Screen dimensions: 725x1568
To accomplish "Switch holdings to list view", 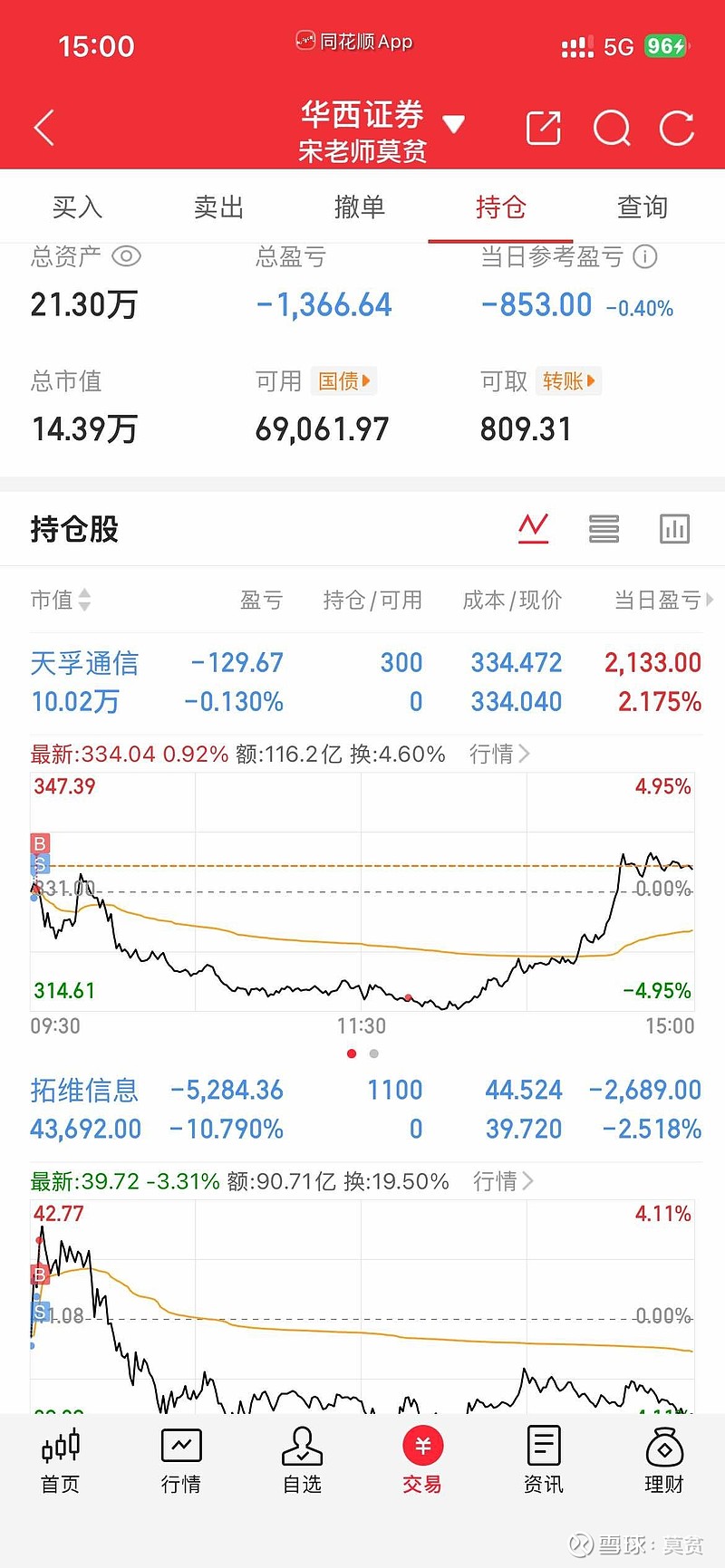I will [x=604, y=528].
